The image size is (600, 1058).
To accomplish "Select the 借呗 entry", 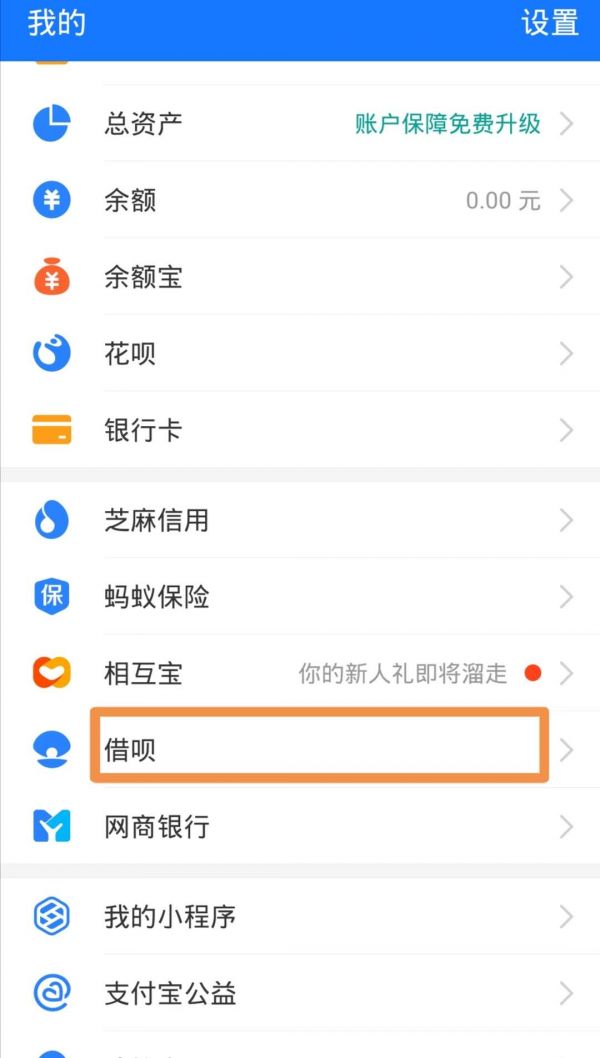I will (318, 749).
